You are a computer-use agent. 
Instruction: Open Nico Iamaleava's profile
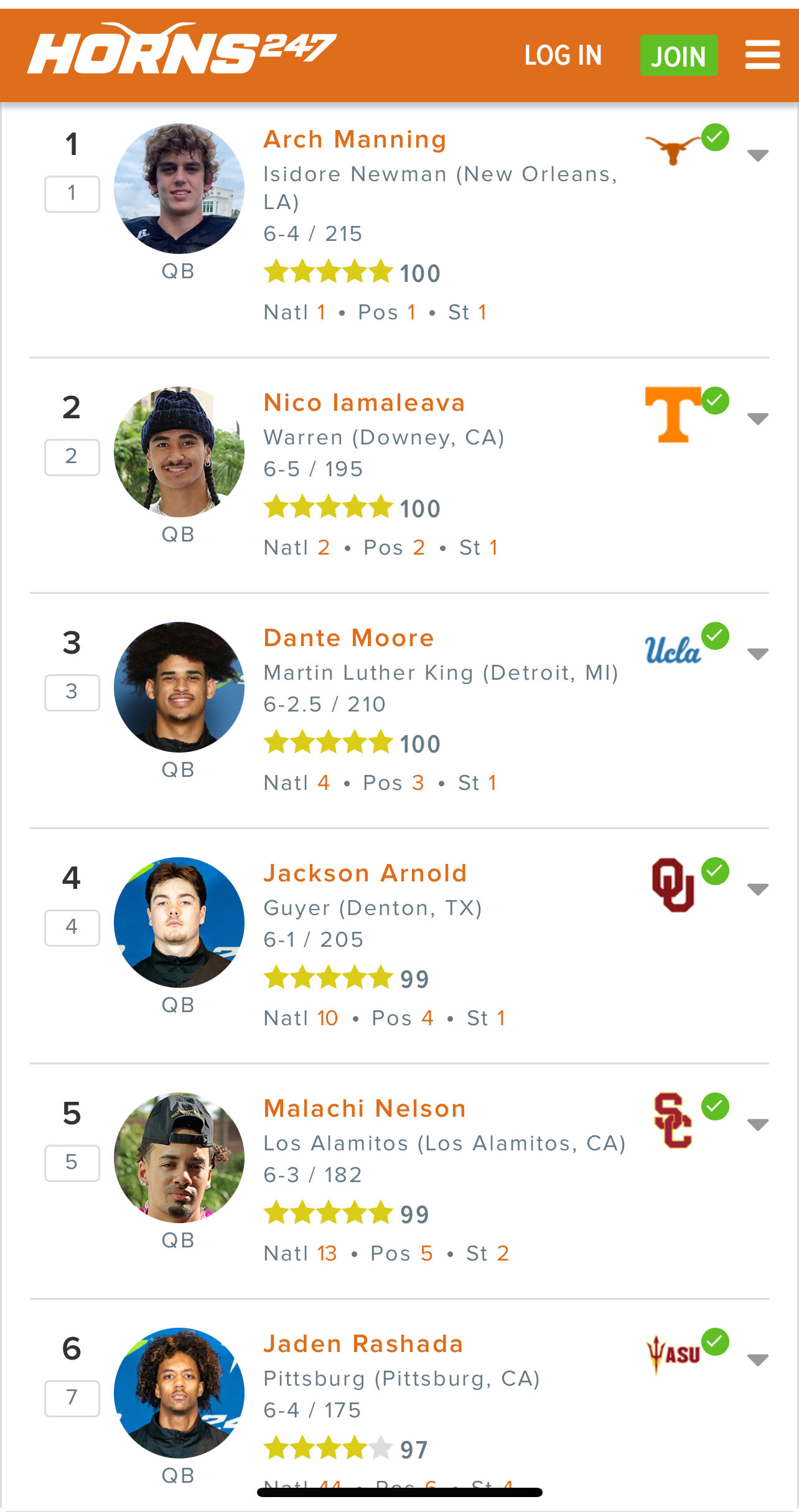pos(364,403)
